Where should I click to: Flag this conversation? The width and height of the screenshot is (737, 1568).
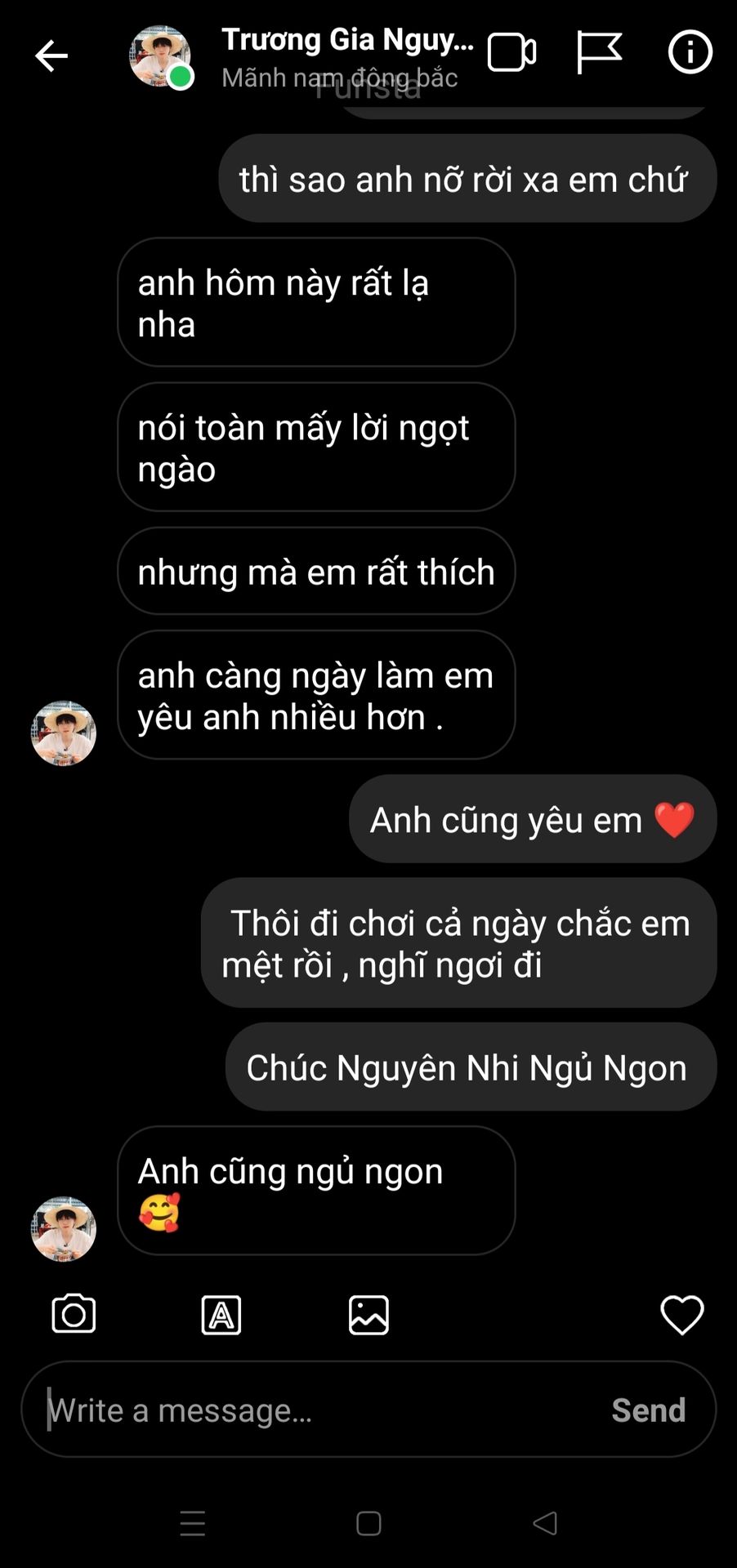(599, 54)
